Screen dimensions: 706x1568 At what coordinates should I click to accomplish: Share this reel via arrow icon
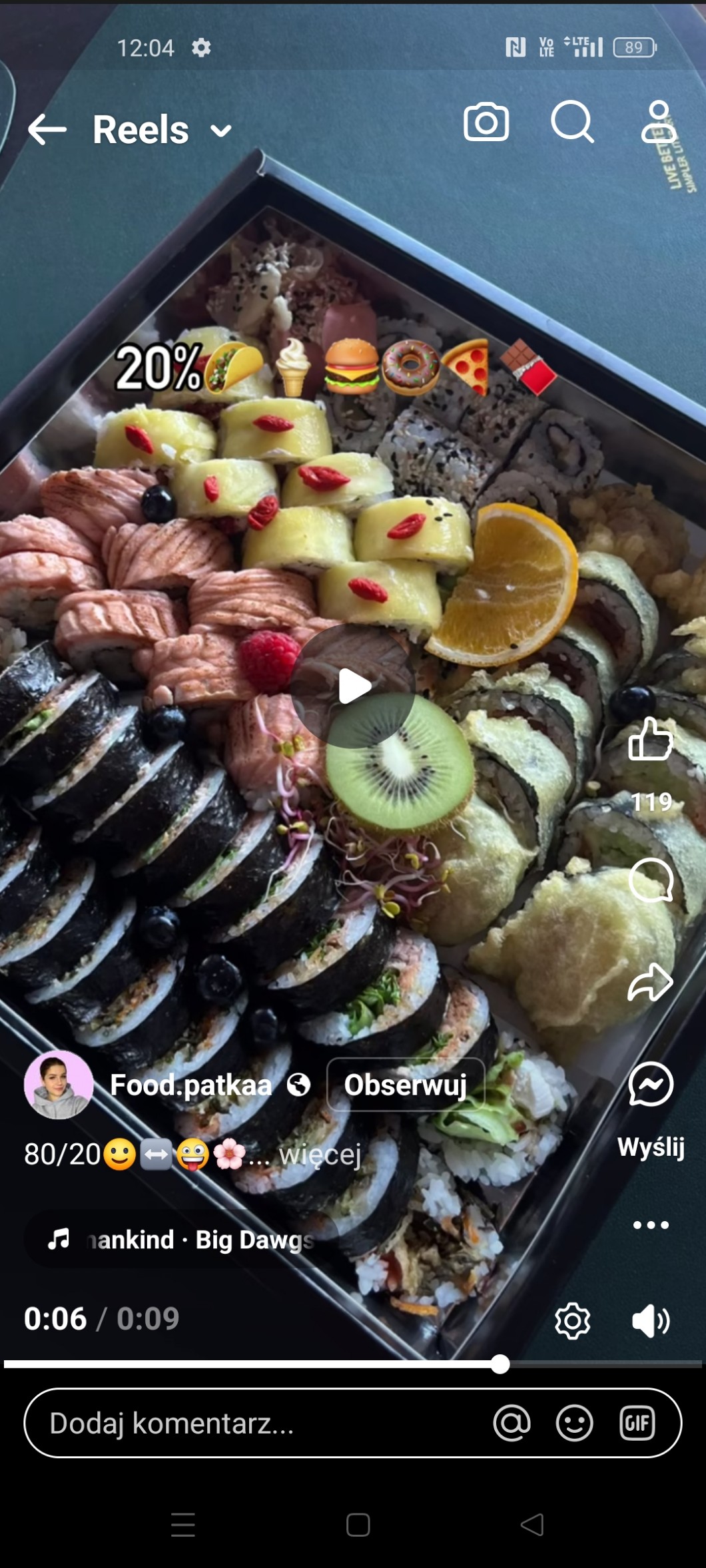[x=650, y=982]
